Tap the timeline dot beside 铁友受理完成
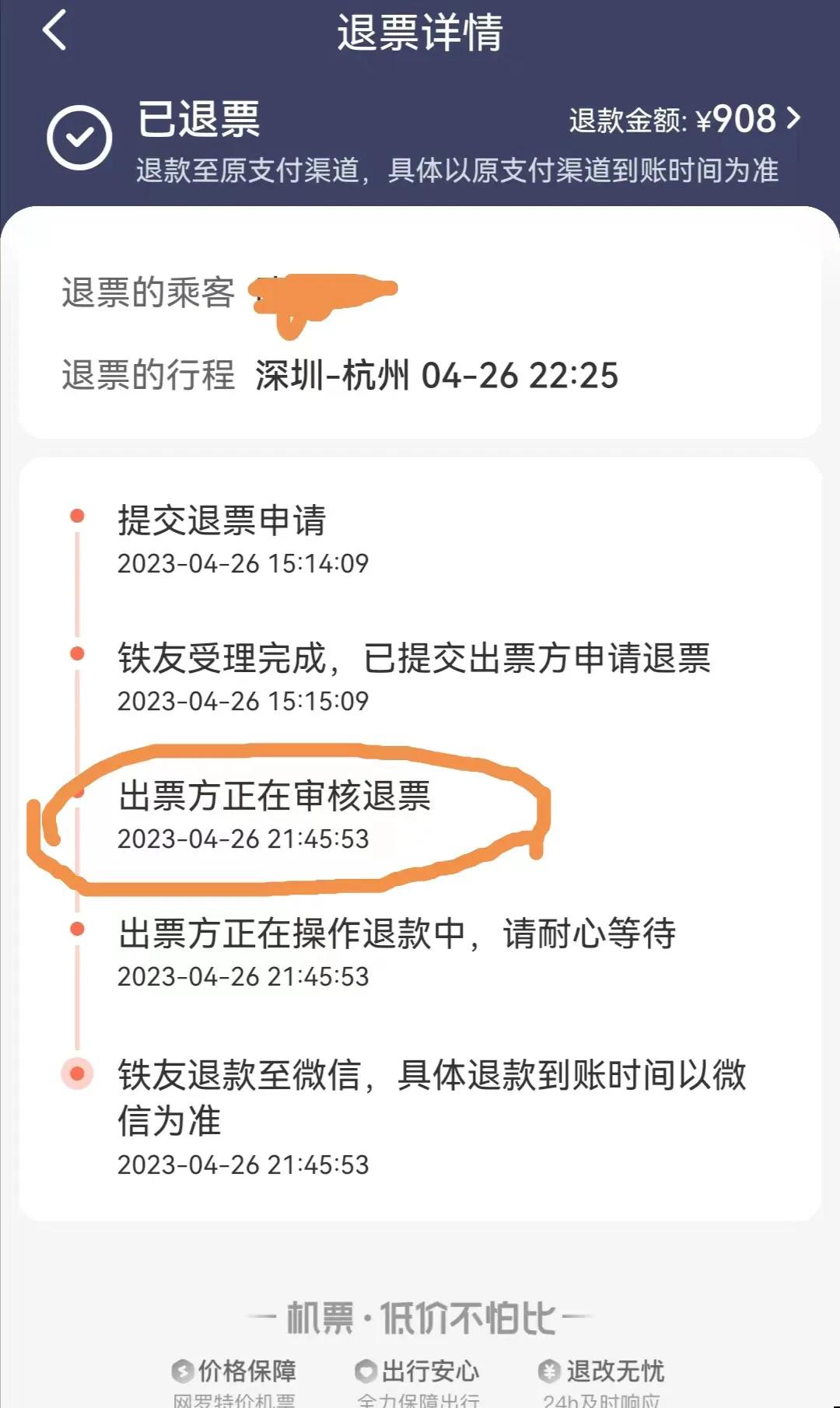This screenshot has height=1408, width=840. click(x=76, y=653)
